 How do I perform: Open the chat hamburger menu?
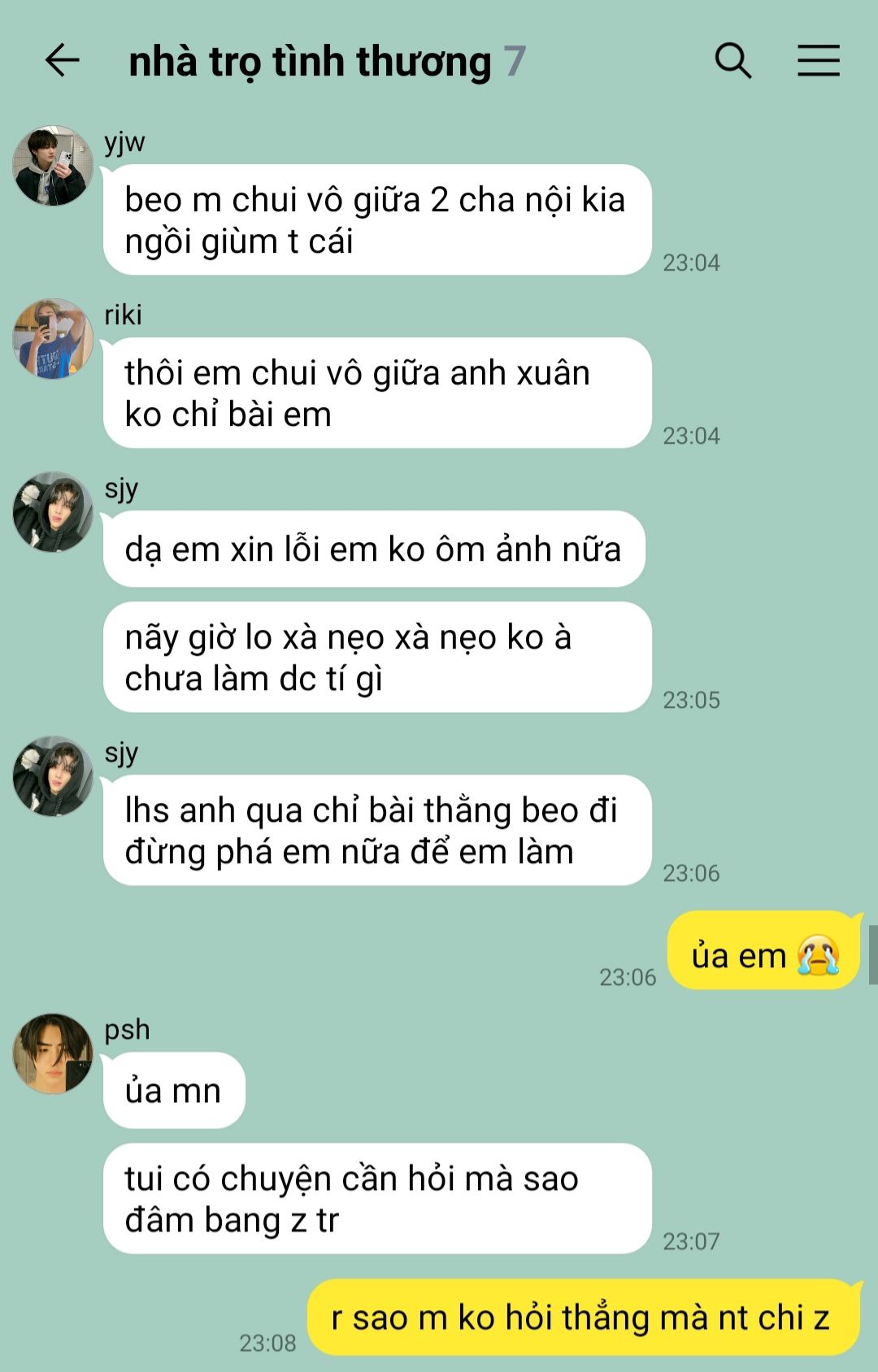tap(818, 61)
